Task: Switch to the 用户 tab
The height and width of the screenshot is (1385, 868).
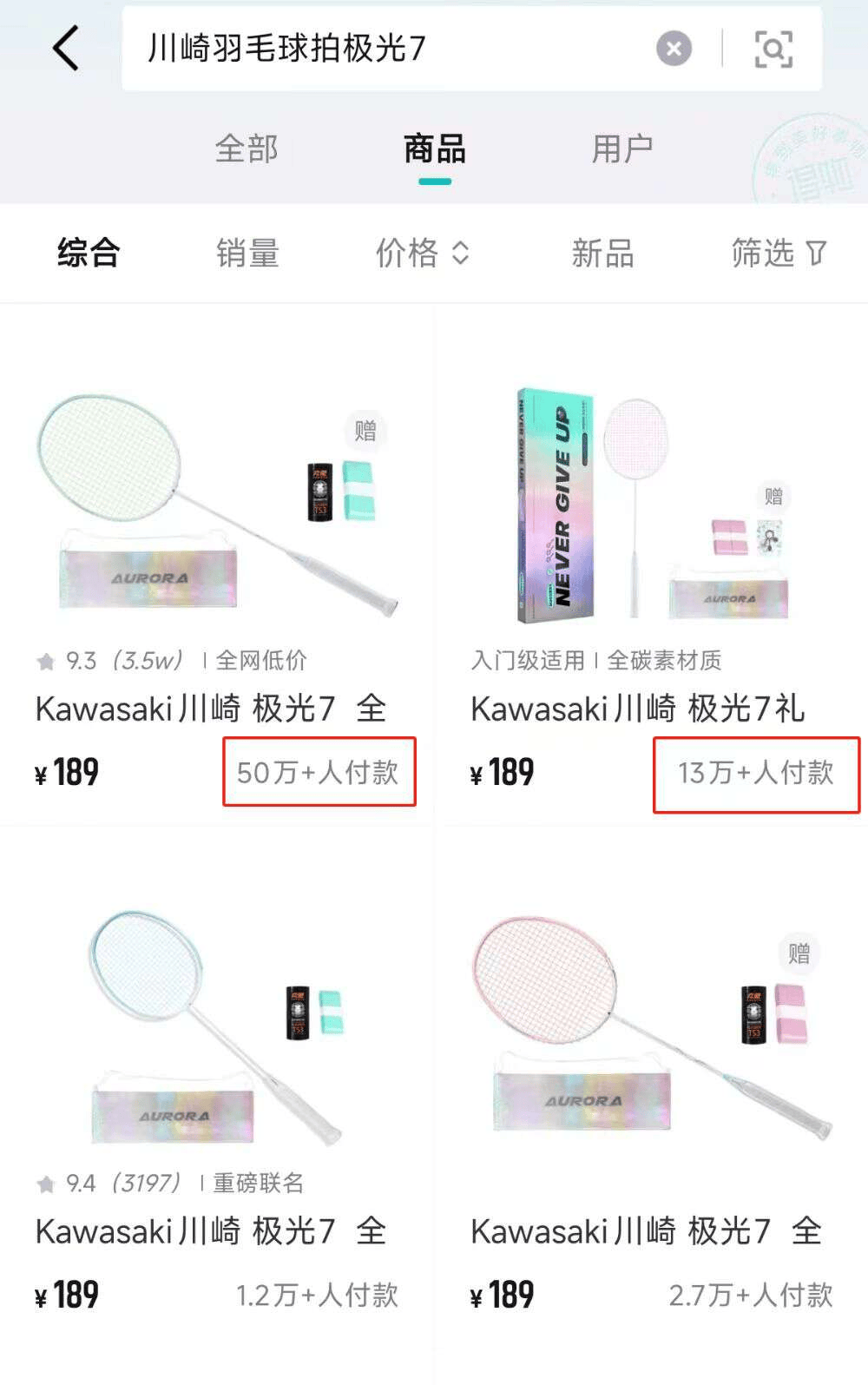Action: (x=621, y=149)
